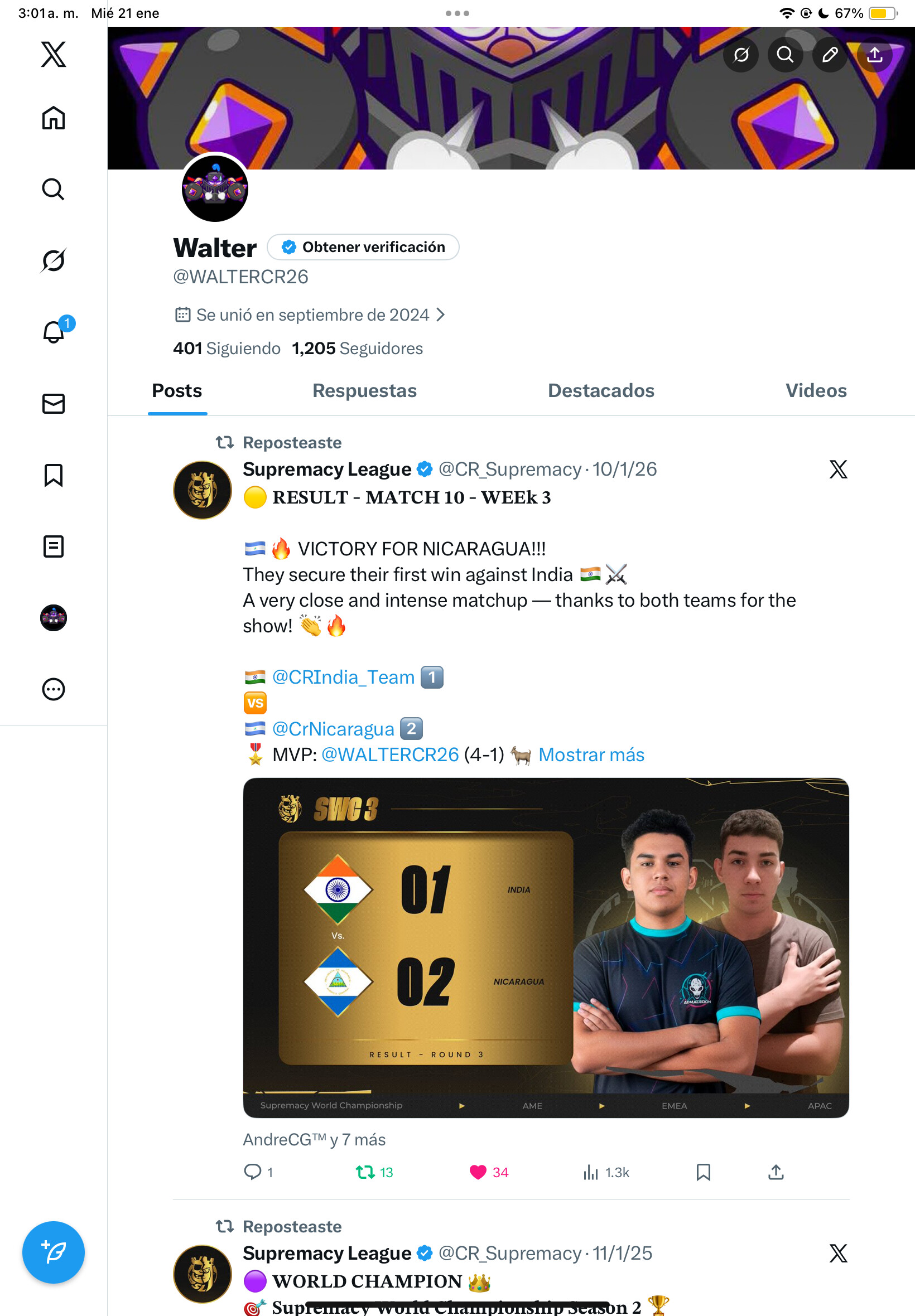
Task: Share this profile from the header
Action: click(874, 55)
